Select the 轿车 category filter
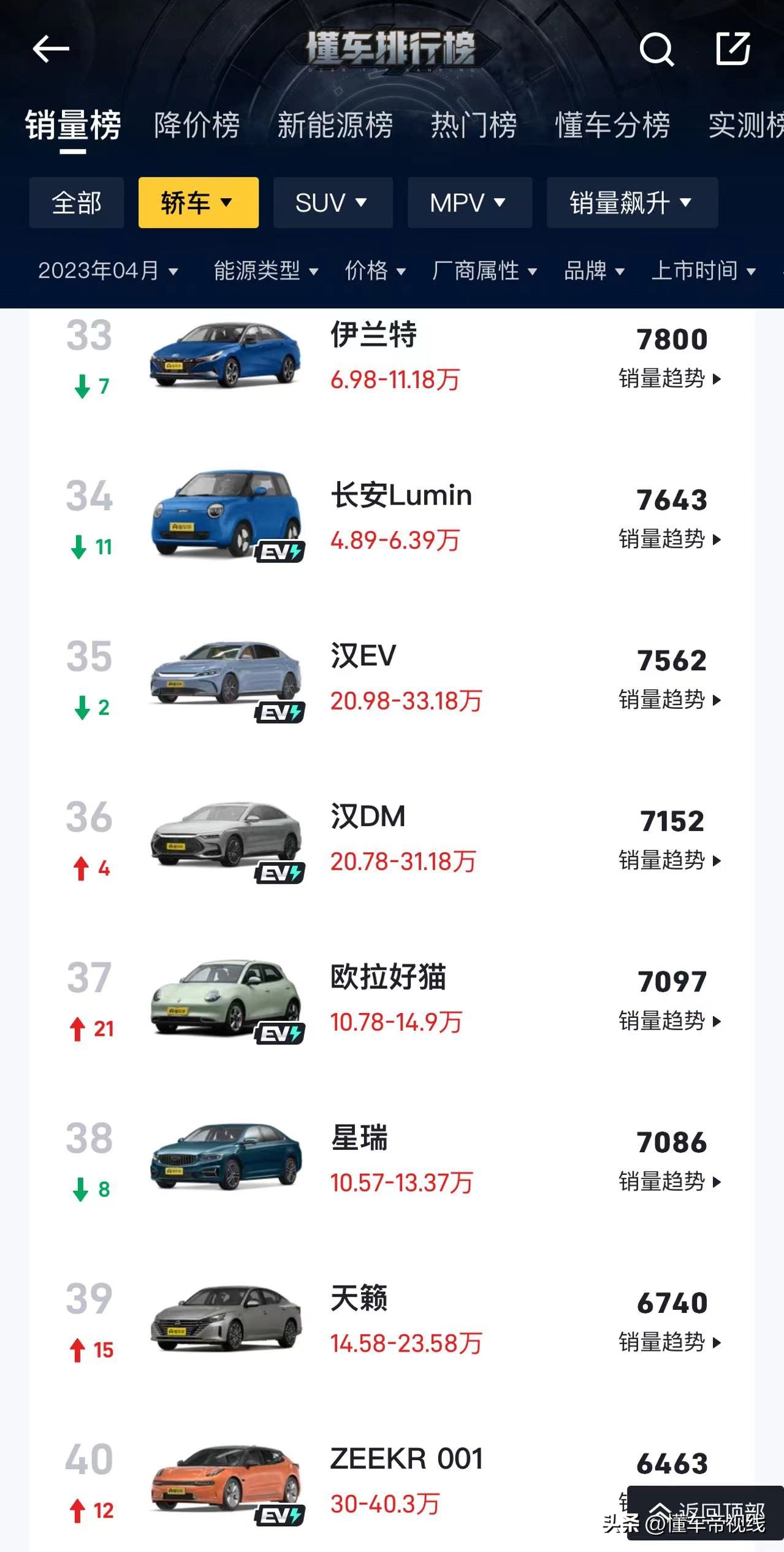This screenshot has height=1552, width=784. pyautogui.click(x=197, y=202)
